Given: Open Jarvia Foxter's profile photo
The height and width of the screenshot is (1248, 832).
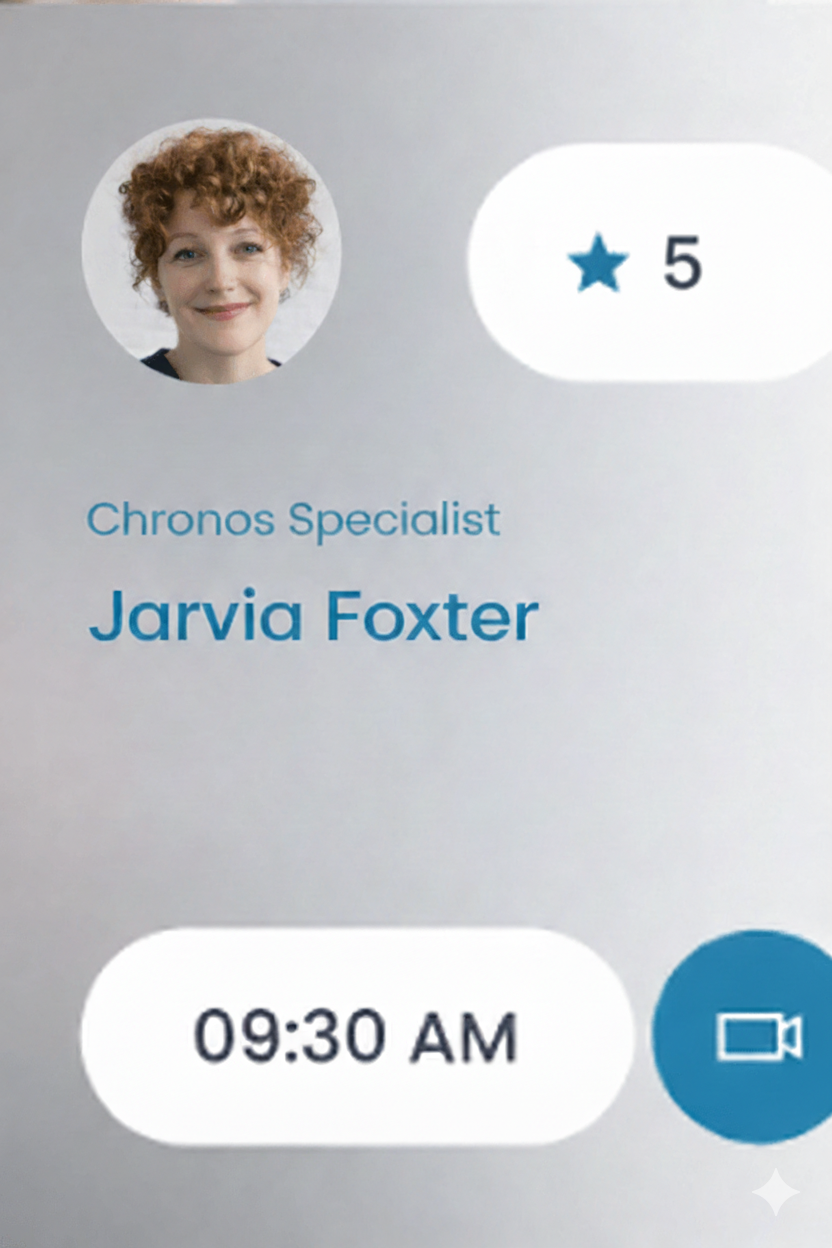Looking at the screenshot, I should click(212, 250).
